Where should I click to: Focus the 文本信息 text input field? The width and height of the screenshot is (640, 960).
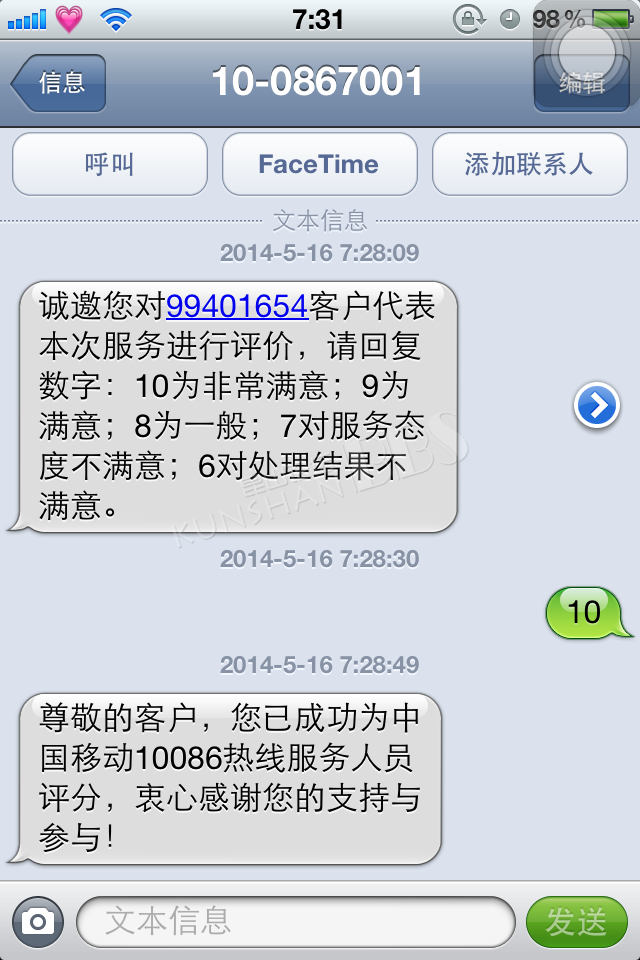click(295, 921)
